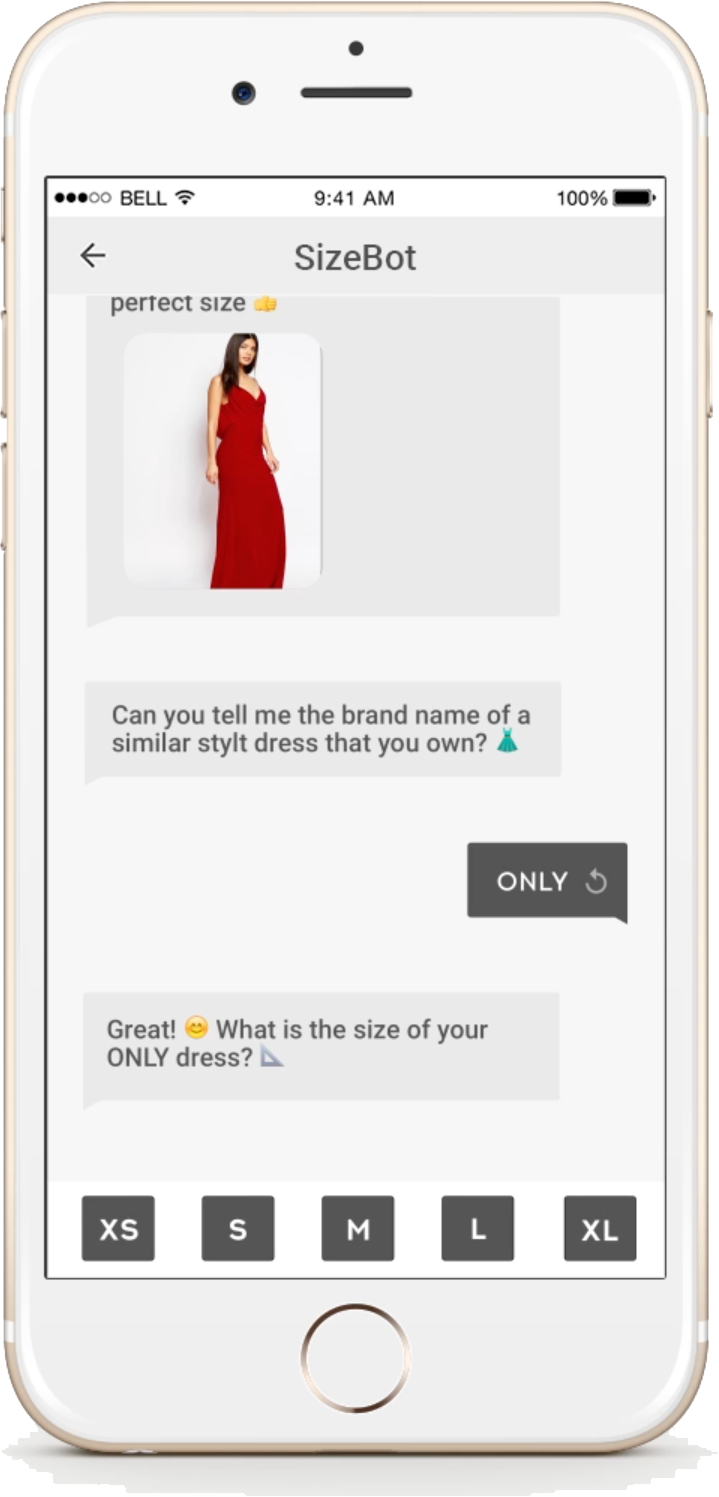Open the red dress image
This screenshot has width=719, height=1497.
pos(223,460)
